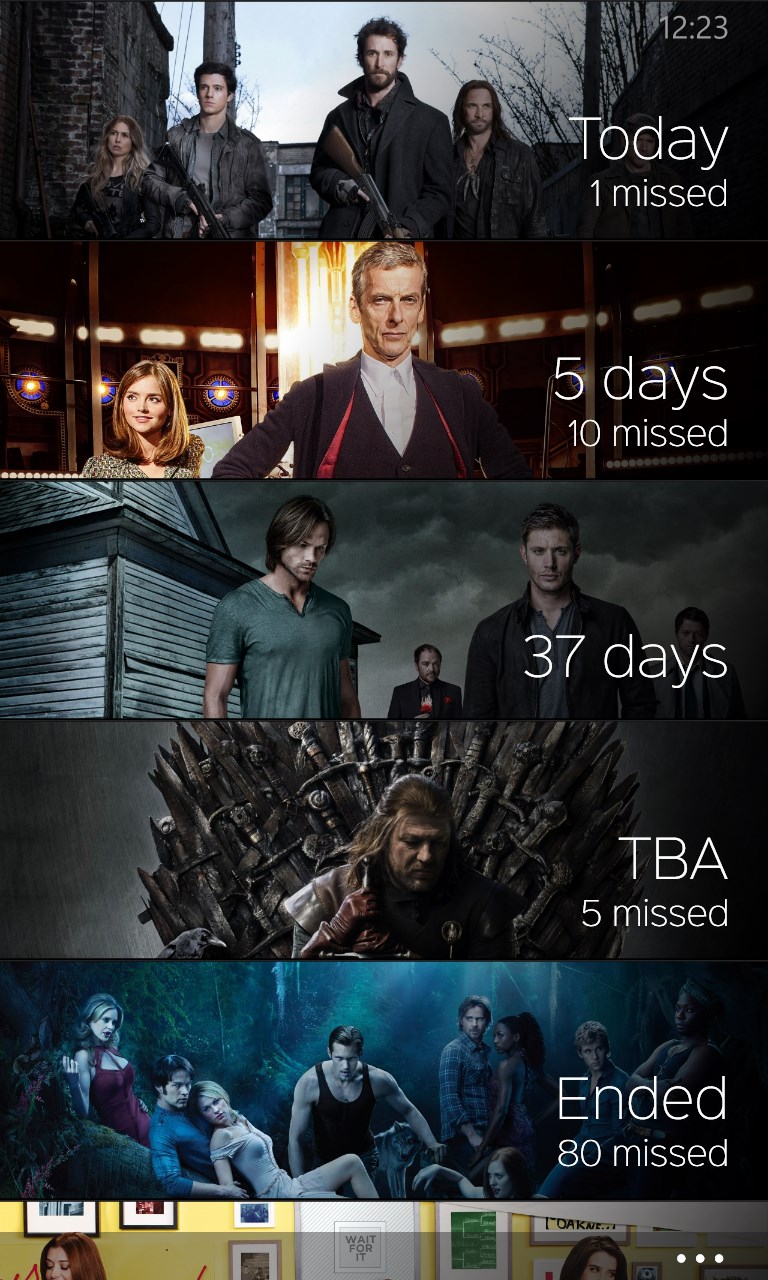
Task: Expand the app bar three-dot menu
Action: coord(699,1258)
